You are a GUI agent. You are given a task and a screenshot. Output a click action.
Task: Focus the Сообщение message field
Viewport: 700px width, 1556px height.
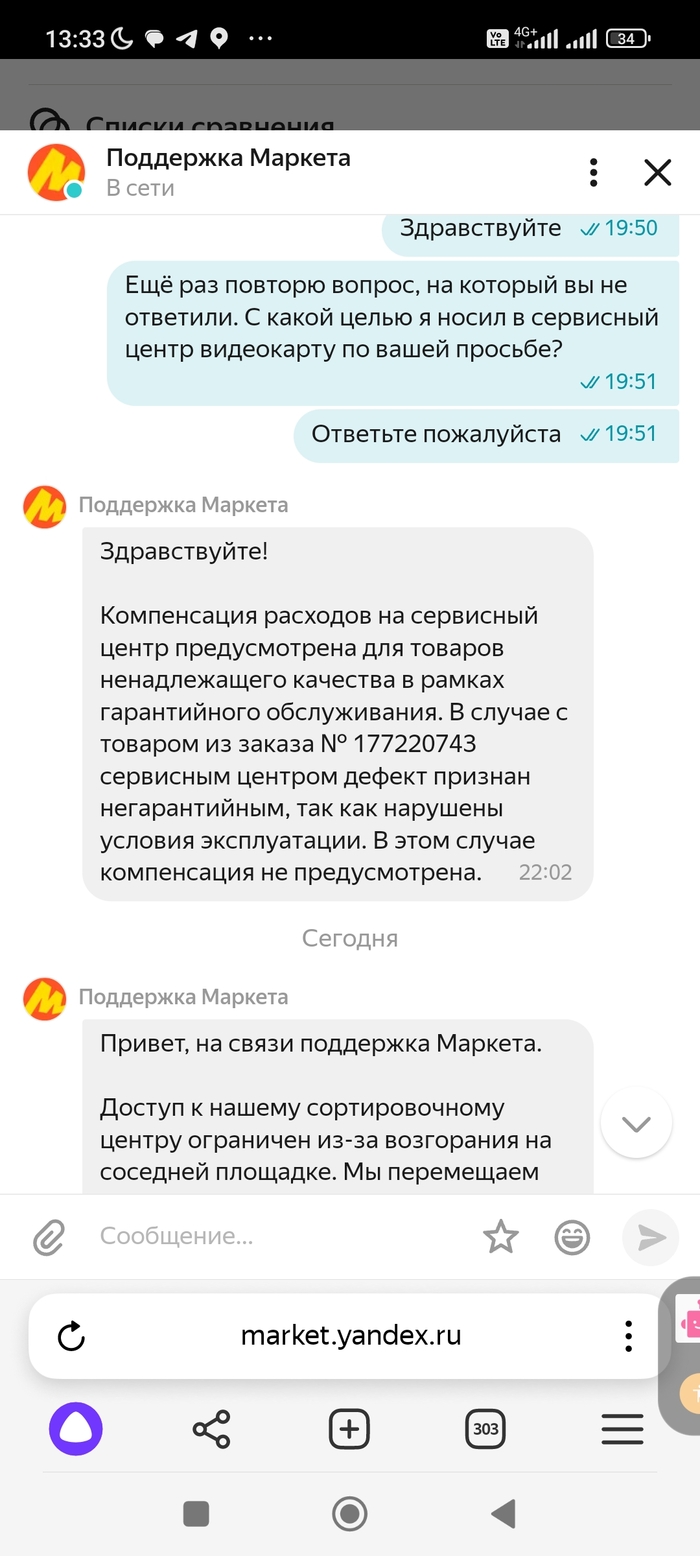[280, 1236]
